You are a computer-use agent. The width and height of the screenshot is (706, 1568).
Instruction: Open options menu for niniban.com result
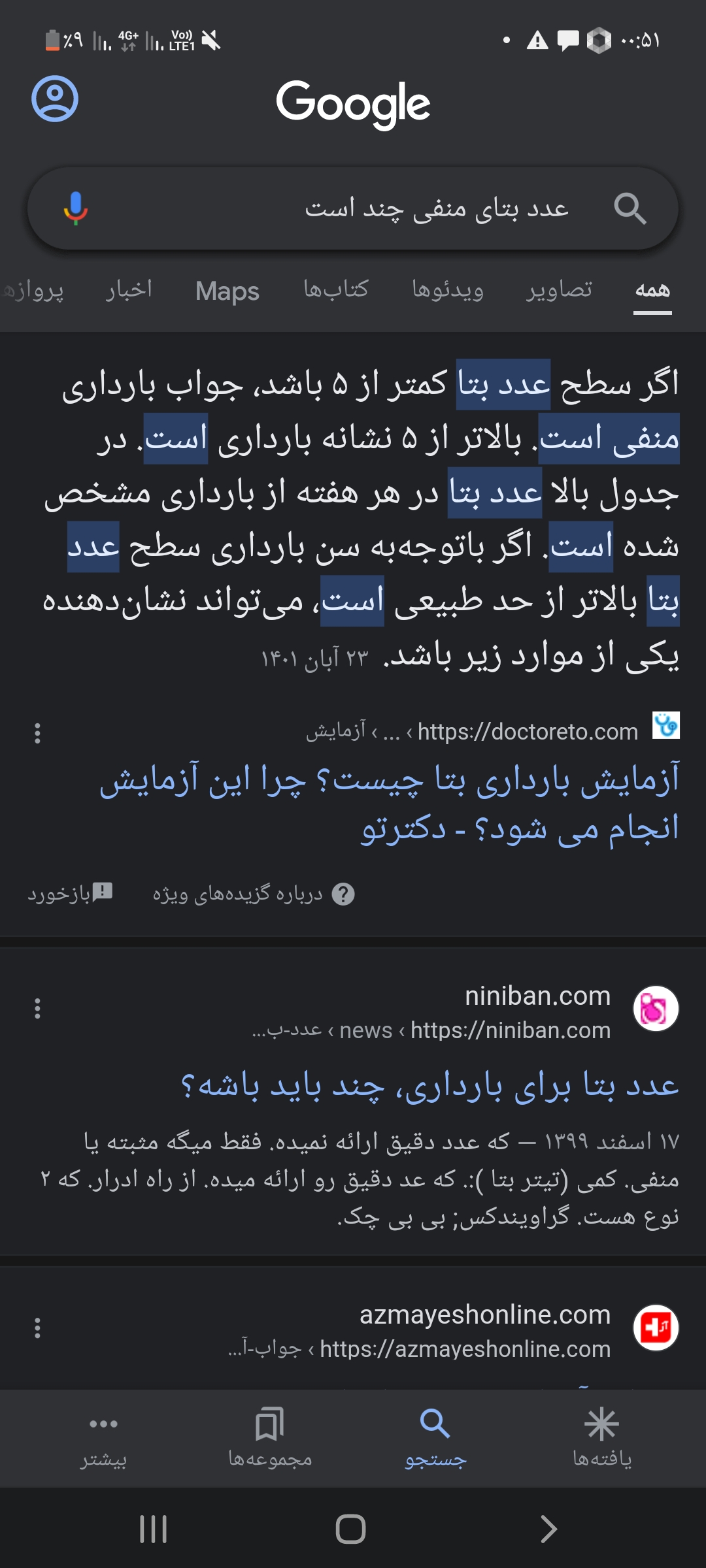pyautogui.click(x=37, y=1009)
